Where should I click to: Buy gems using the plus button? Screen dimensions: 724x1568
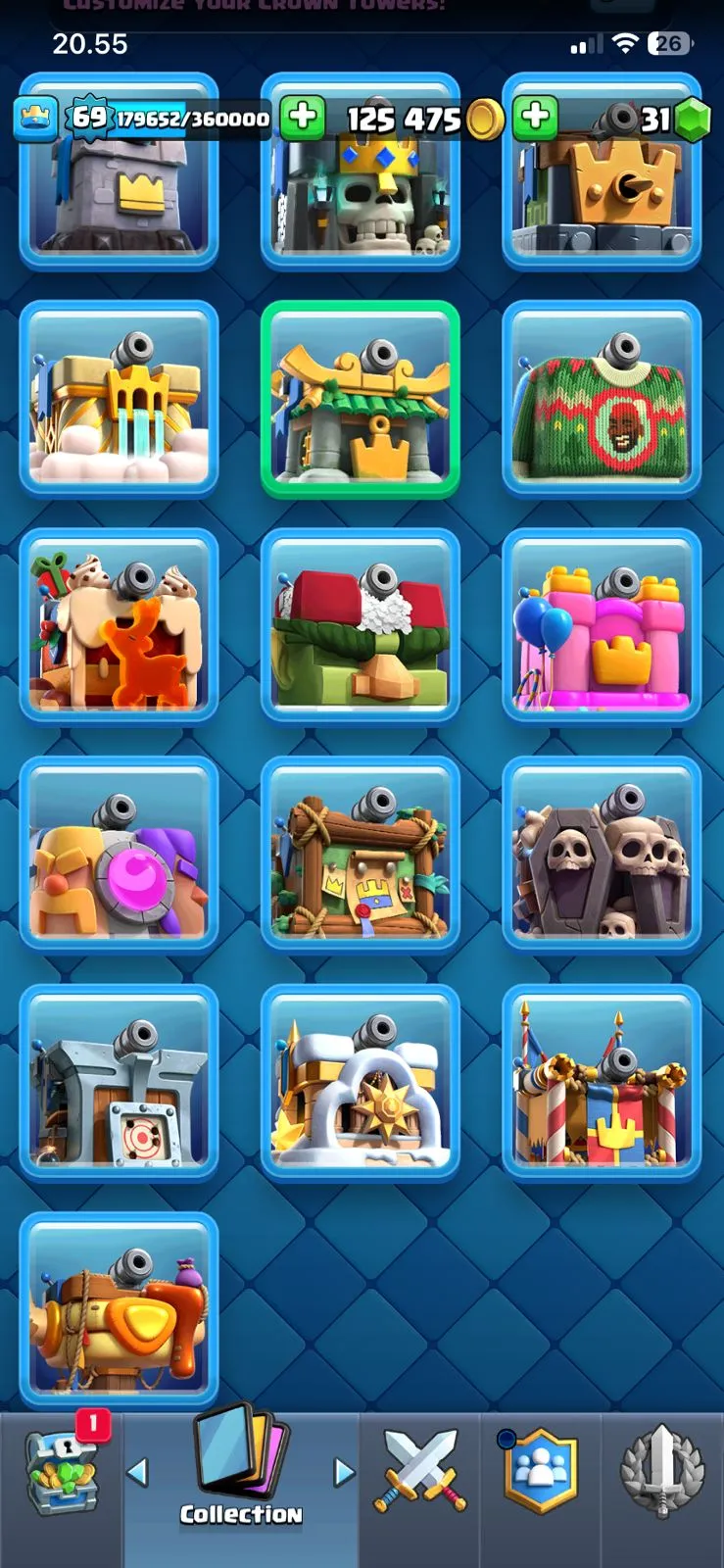535,118
